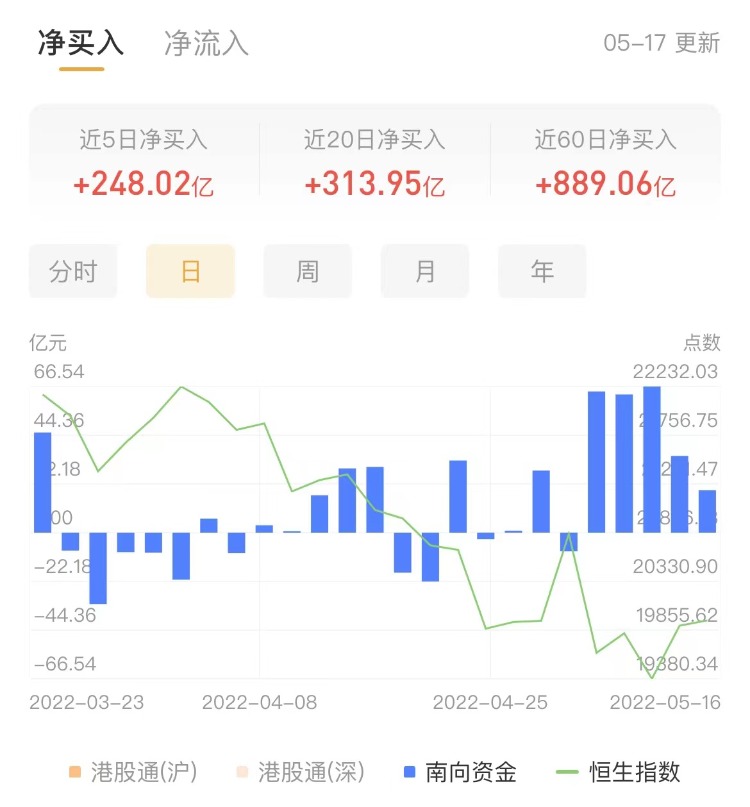The width and height of the screenshot is (750, 807).
Task: Toggle the 恒生指数 line in legend
Action: click(618, 772)
